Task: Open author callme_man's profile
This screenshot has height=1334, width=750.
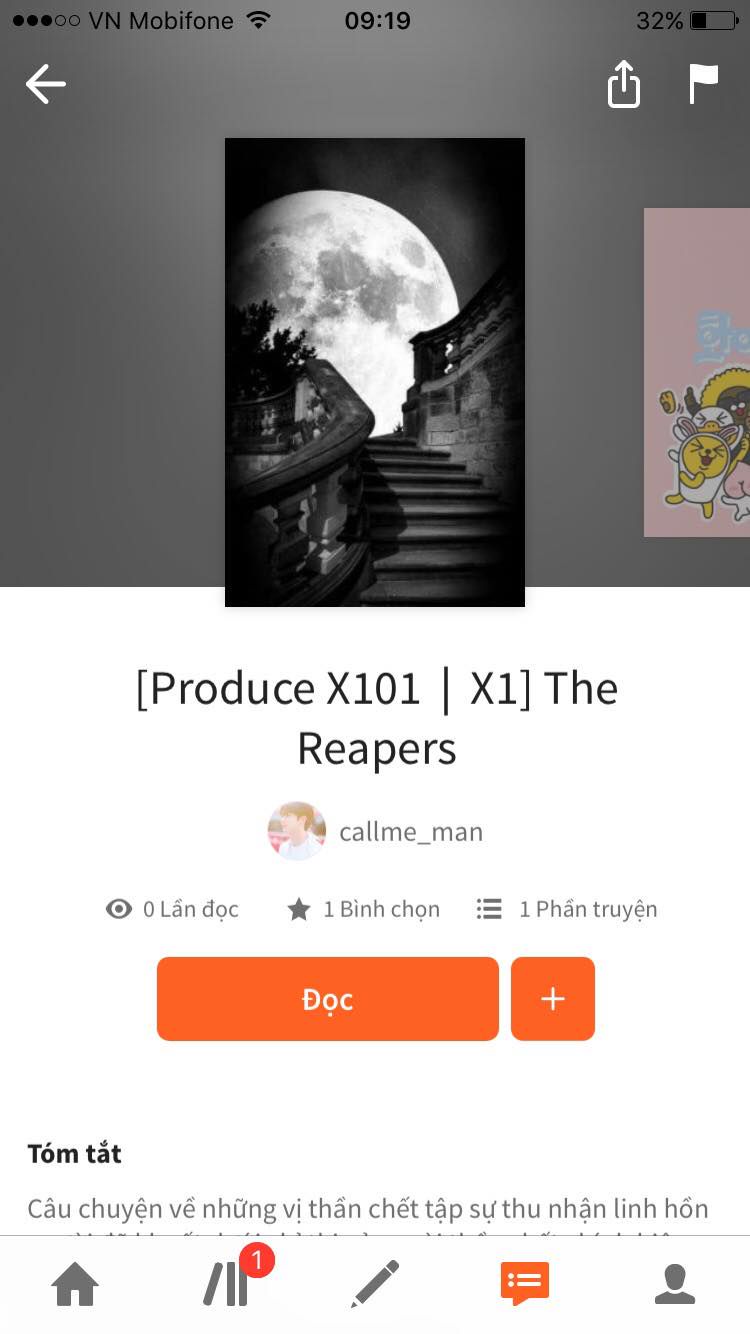Action: click(x=376, y=831)
